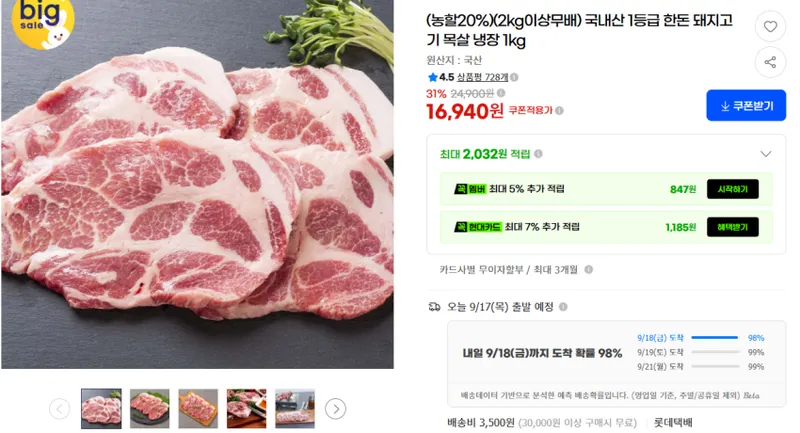Show next product image with right arrow
The height and width of the screenshot is (433, 800).
tap(335, 409)
